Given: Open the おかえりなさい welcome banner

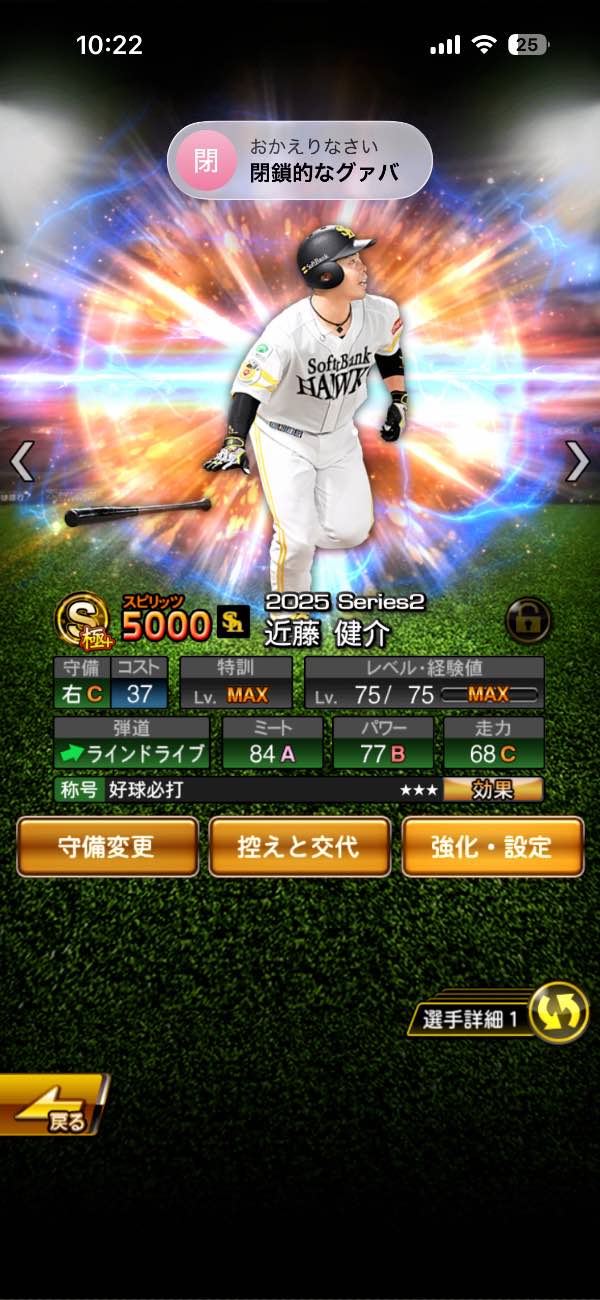Looking at the screenshot, I should [x=300, y=160].
